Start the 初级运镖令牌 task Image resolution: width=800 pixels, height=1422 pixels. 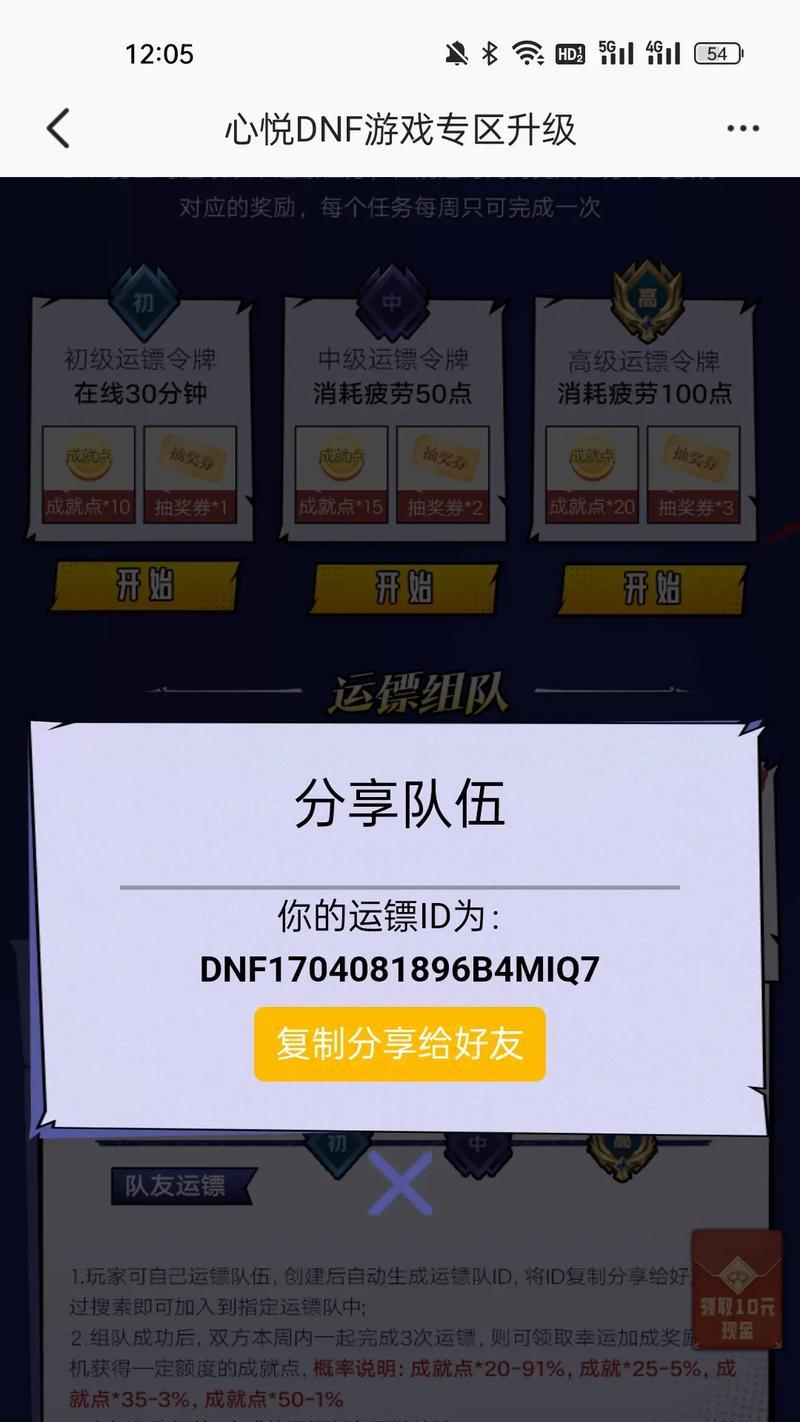[x=146, y=586]
